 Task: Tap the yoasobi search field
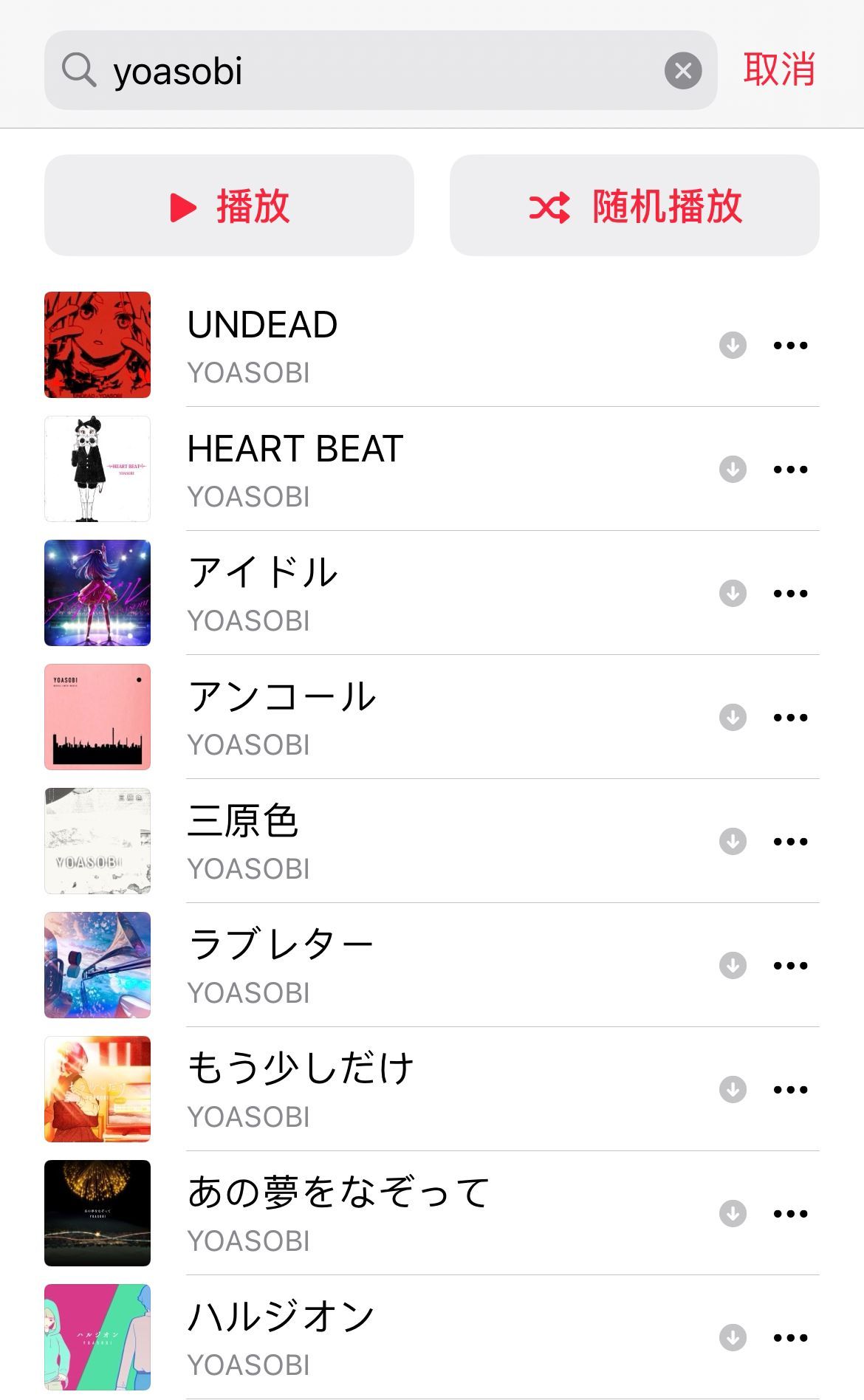point(369,71)
